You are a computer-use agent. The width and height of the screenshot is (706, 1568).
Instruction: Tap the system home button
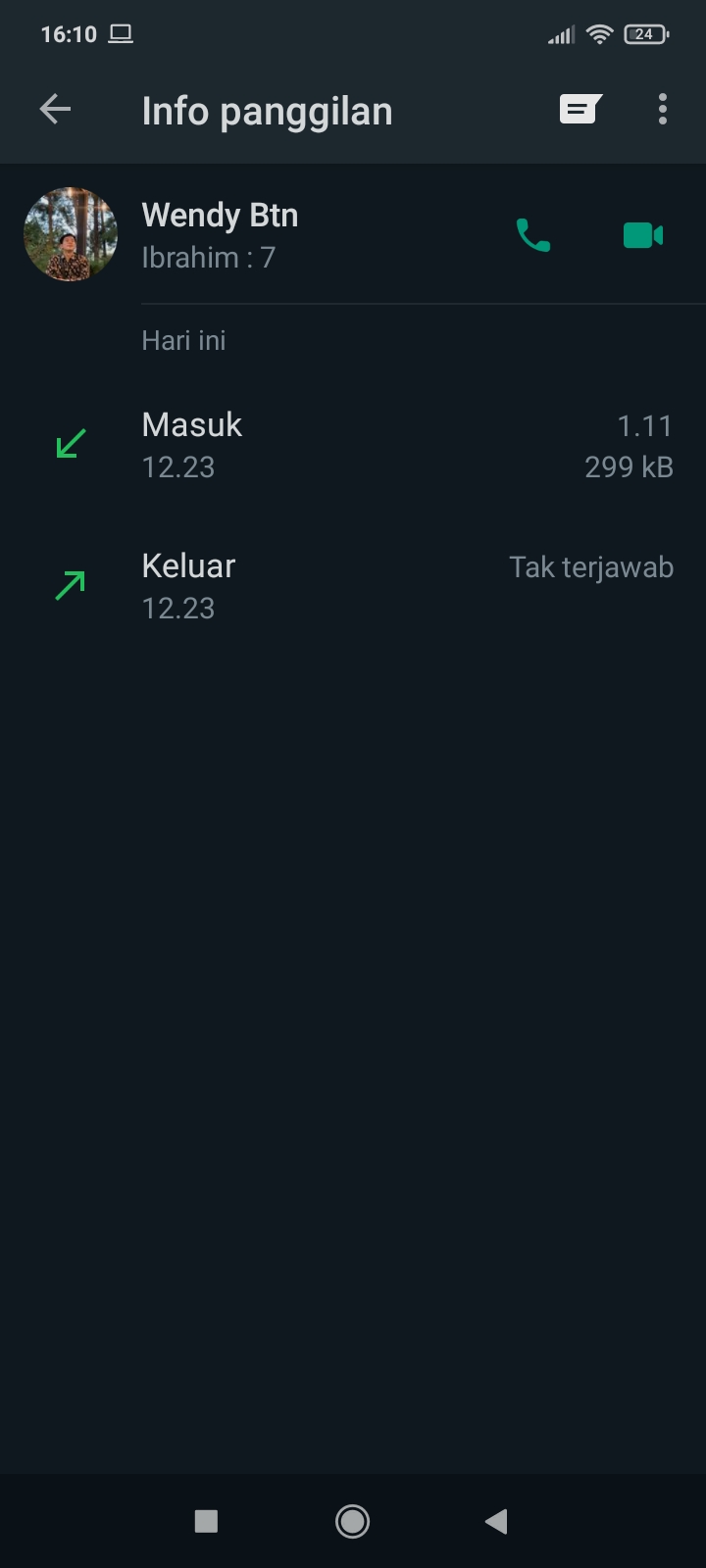click(x=352, y=1521)
